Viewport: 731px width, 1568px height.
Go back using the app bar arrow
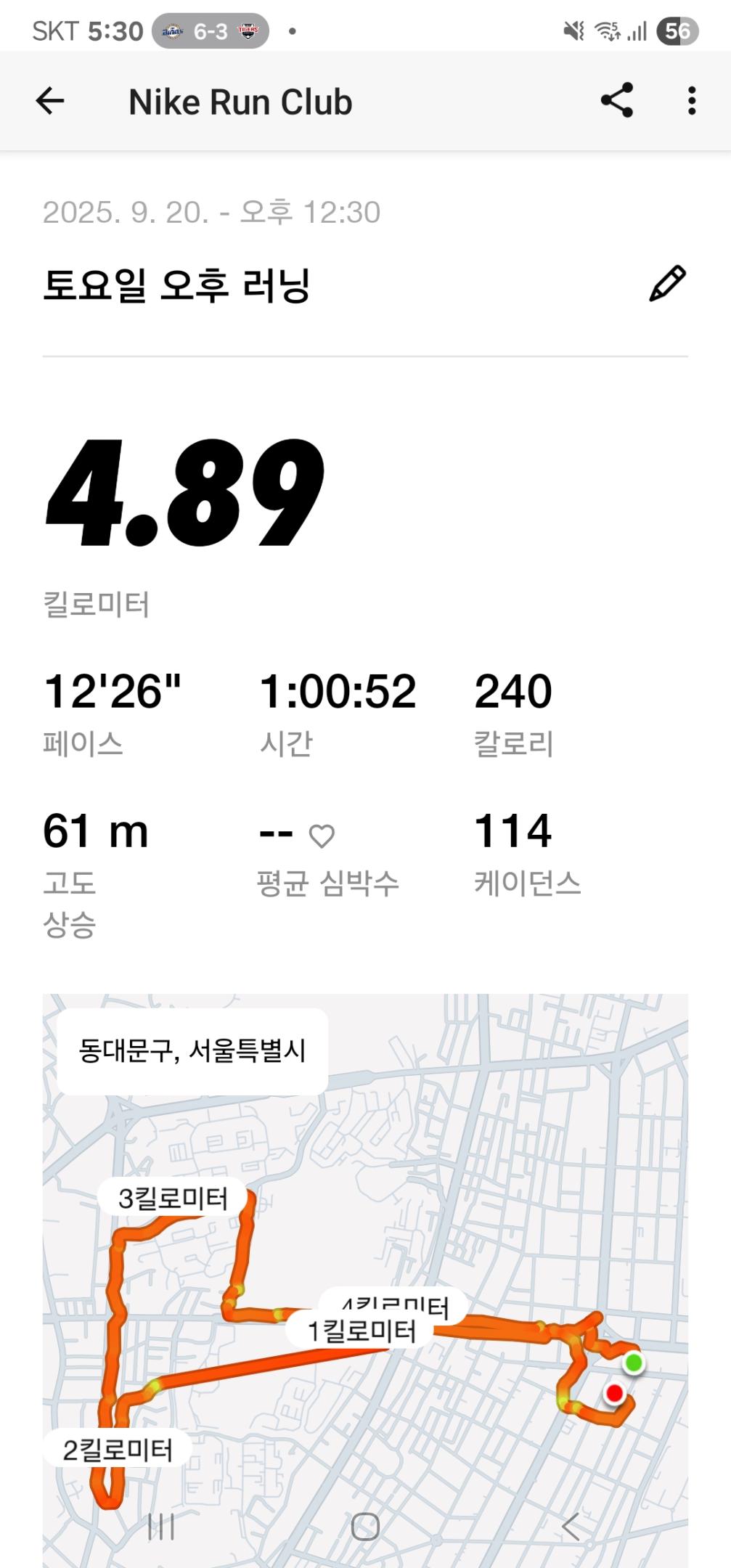pos(50,101)
